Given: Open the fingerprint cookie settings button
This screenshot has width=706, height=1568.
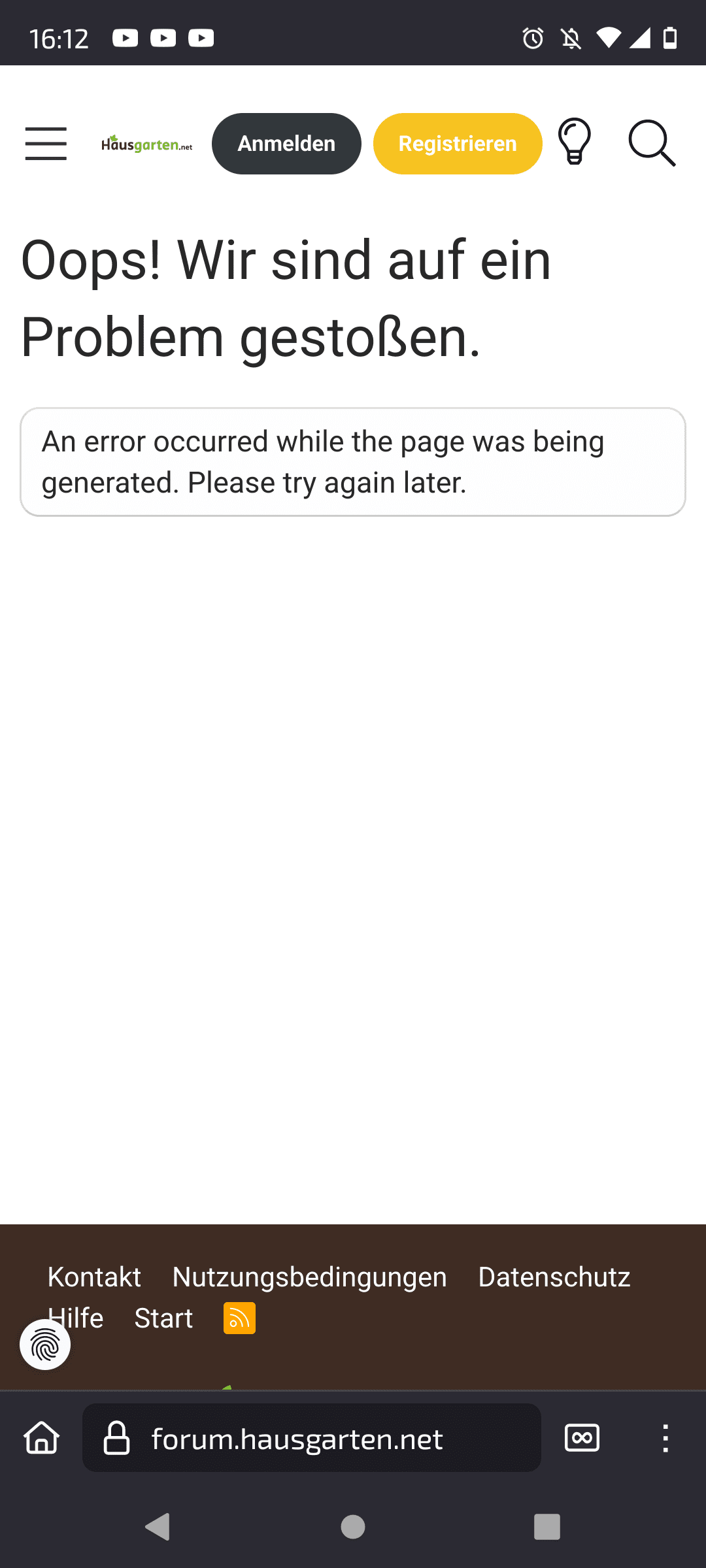Looking at the screenshot, I should pos(45,1345).
